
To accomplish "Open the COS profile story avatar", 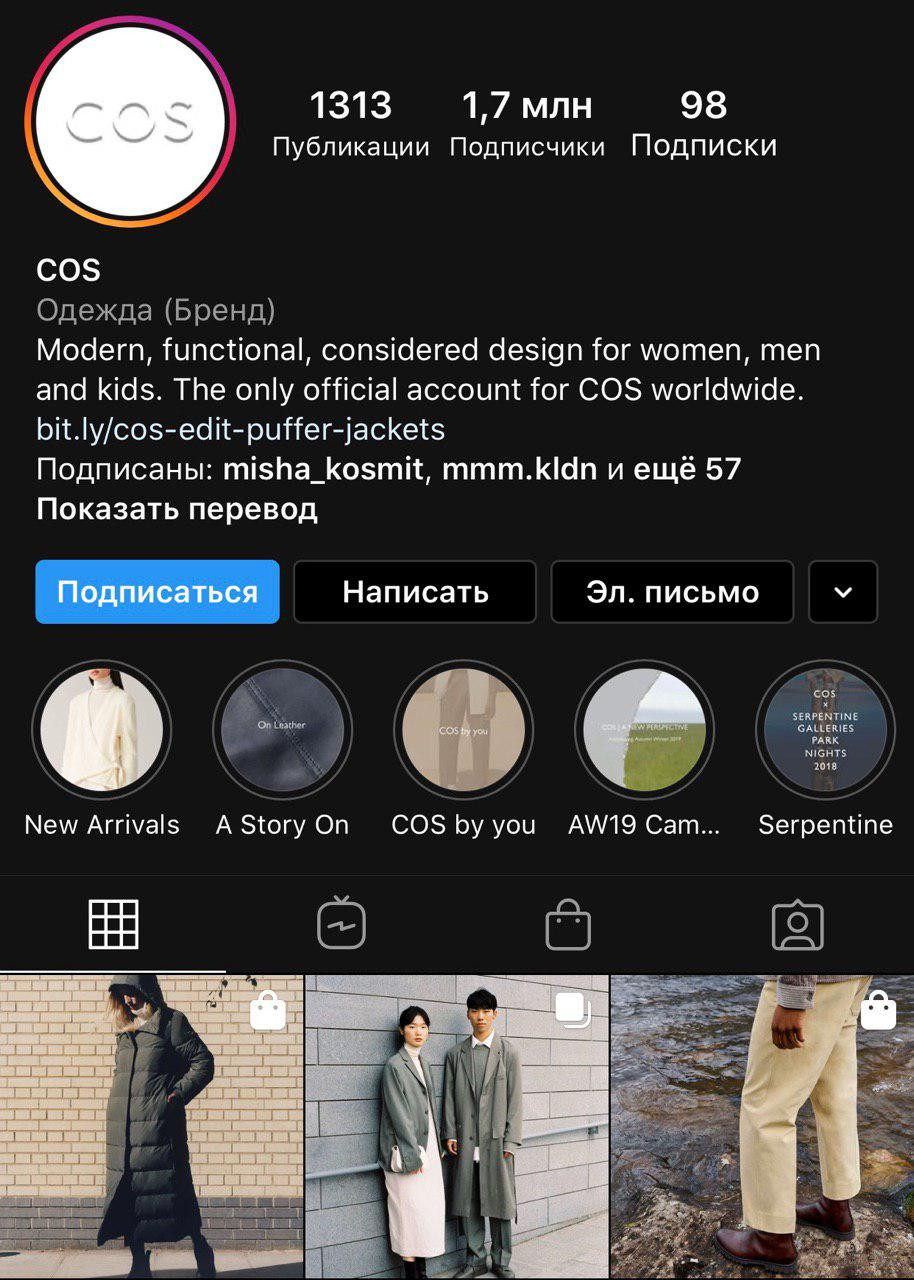I will click(x=130, y=121).
